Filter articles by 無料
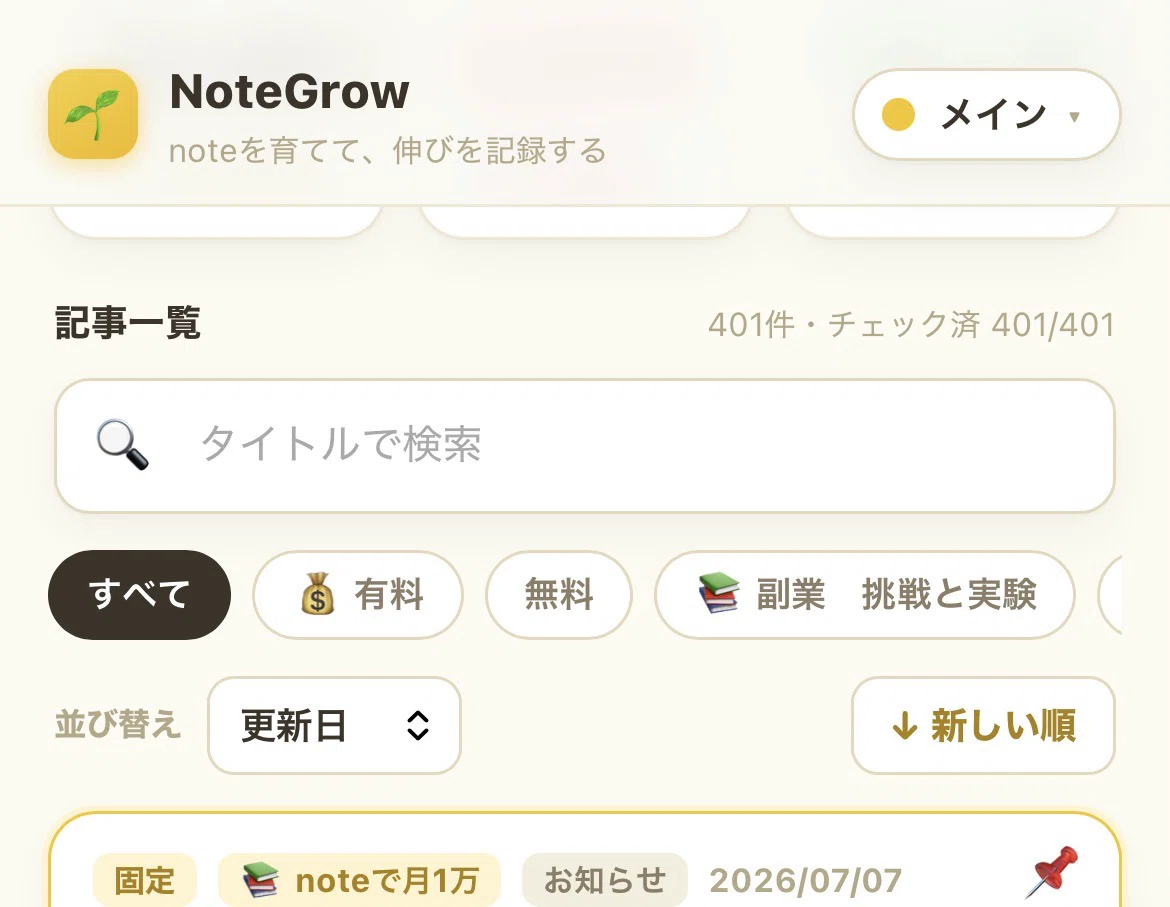Image resolution: width=1170 pixels, height=907 pixels. click(559, 594)
